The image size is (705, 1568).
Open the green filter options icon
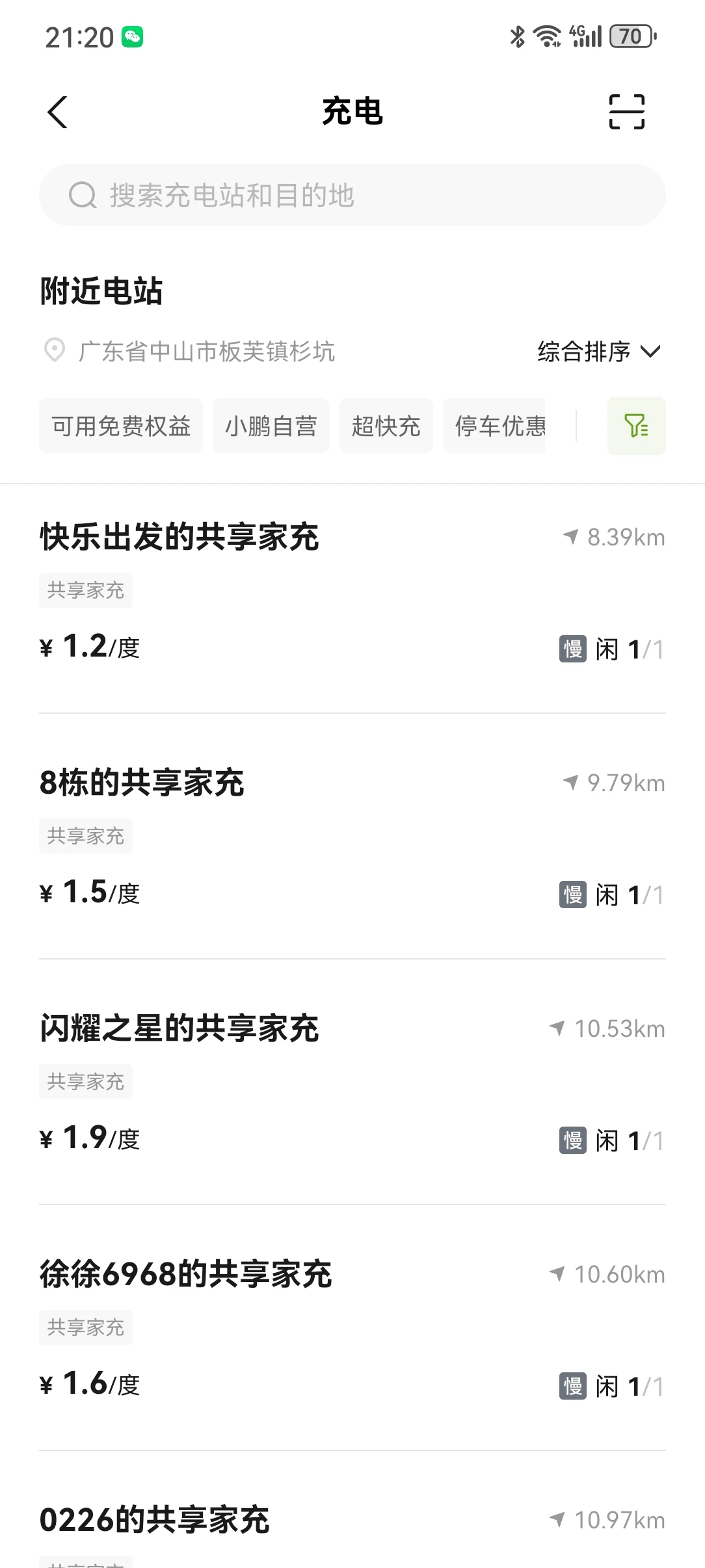(636, 426)
